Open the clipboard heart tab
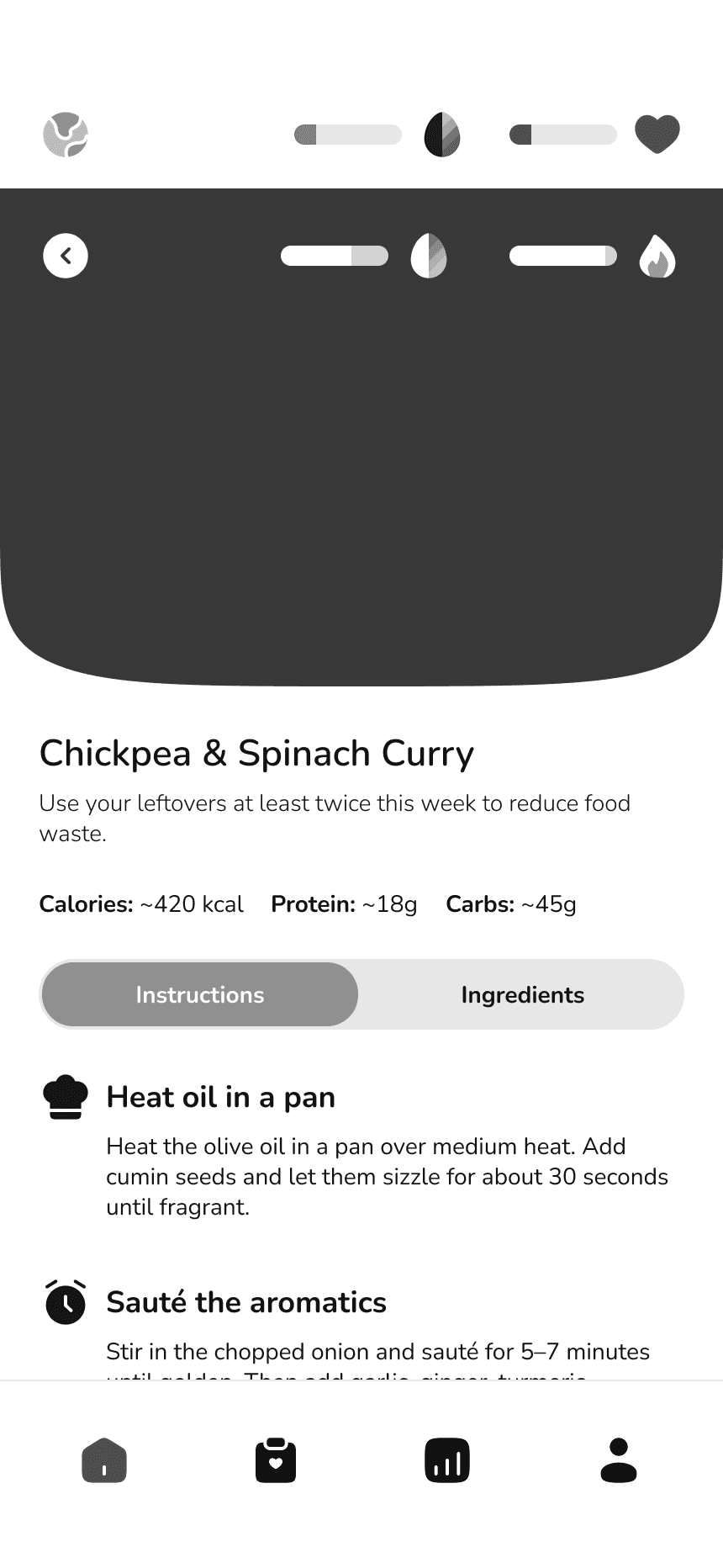The width and height of the screenshot is (723, 1568). point(276,1460)
